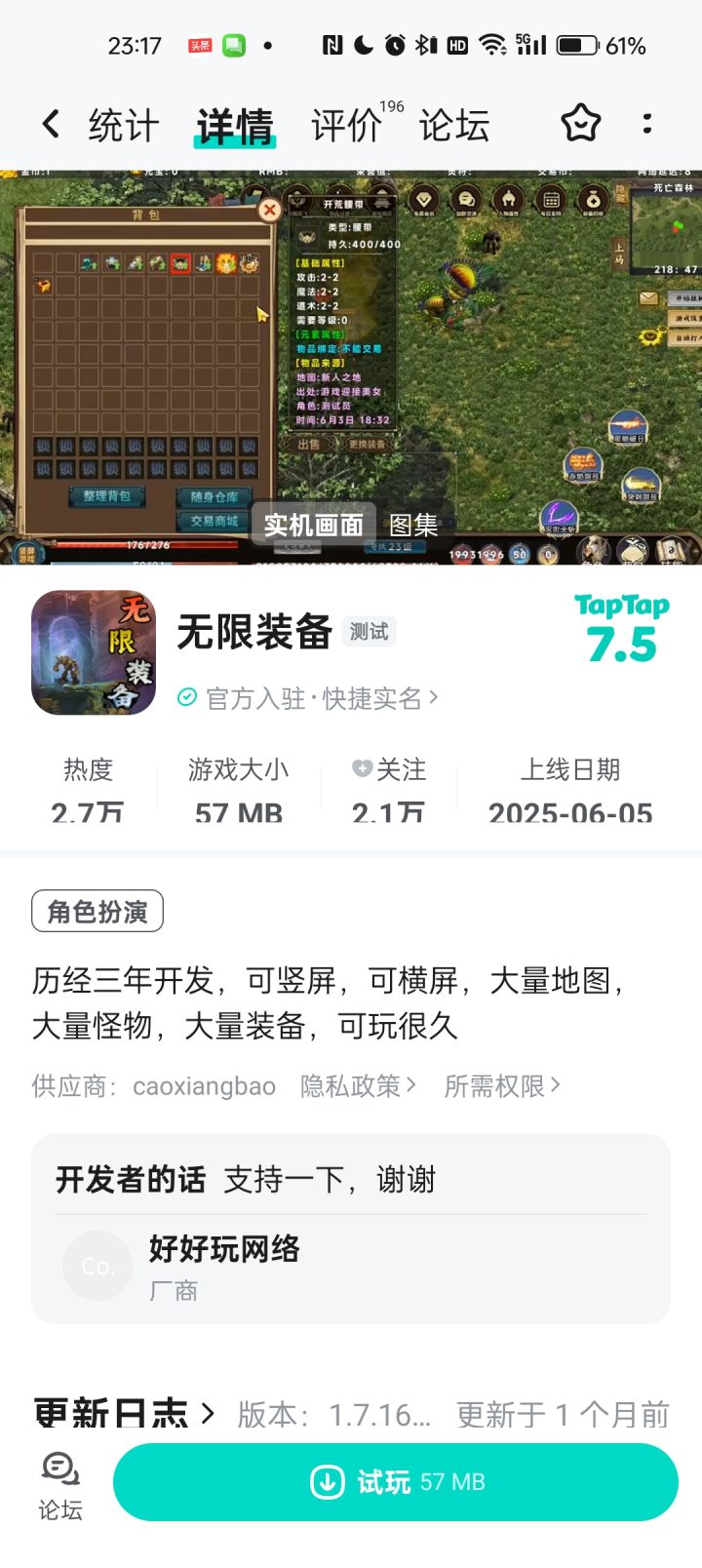Switch to the 评价 tab

point(341,124)
